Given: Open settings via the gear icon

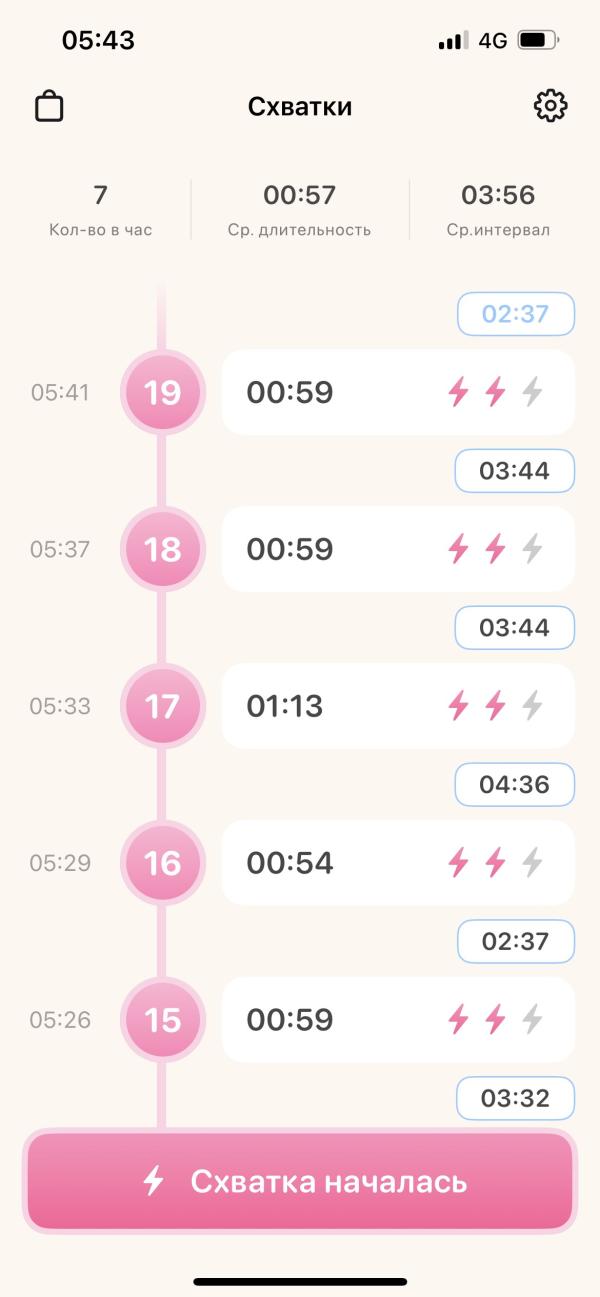Looking at the screenshot, I should pyautogui.click(x=550, y=106).
